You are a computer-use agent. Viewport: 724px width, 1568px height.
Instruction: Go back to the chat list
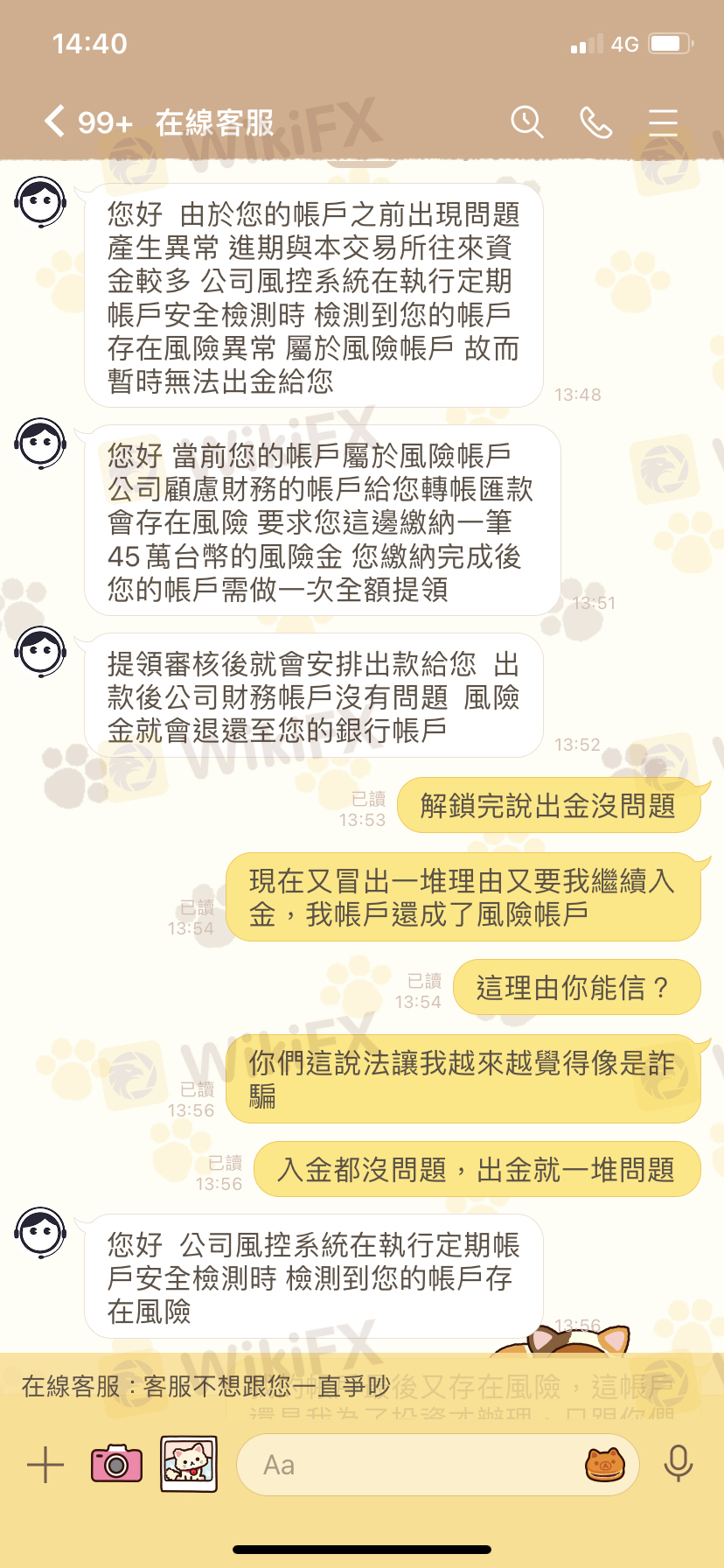[55, 121]
